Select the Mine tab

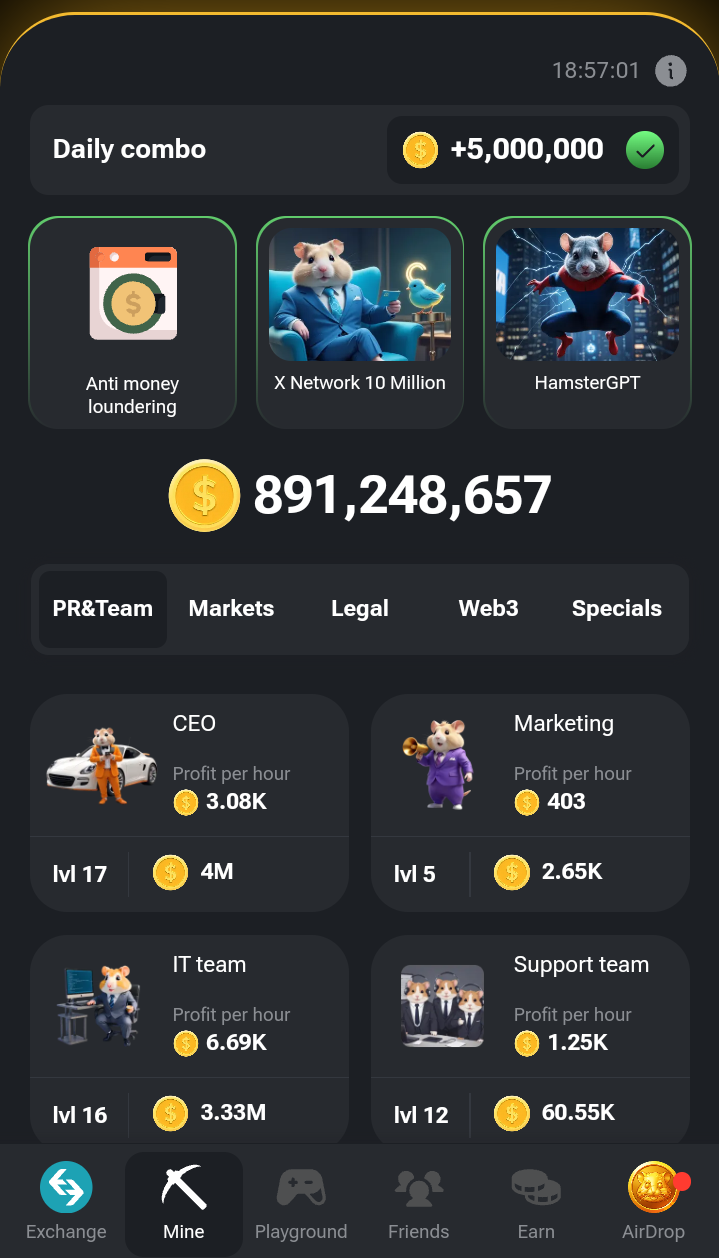click(x=184, y=1203)
